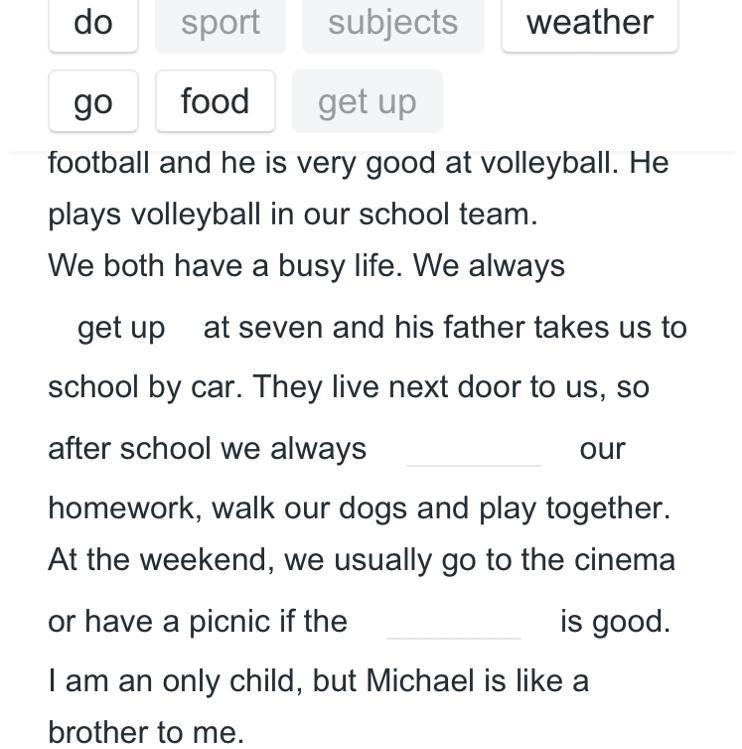Viewport: 742px width, 749px height.
Task: Tap the filled blank "get up" in text
Action: tap(121, 329)
